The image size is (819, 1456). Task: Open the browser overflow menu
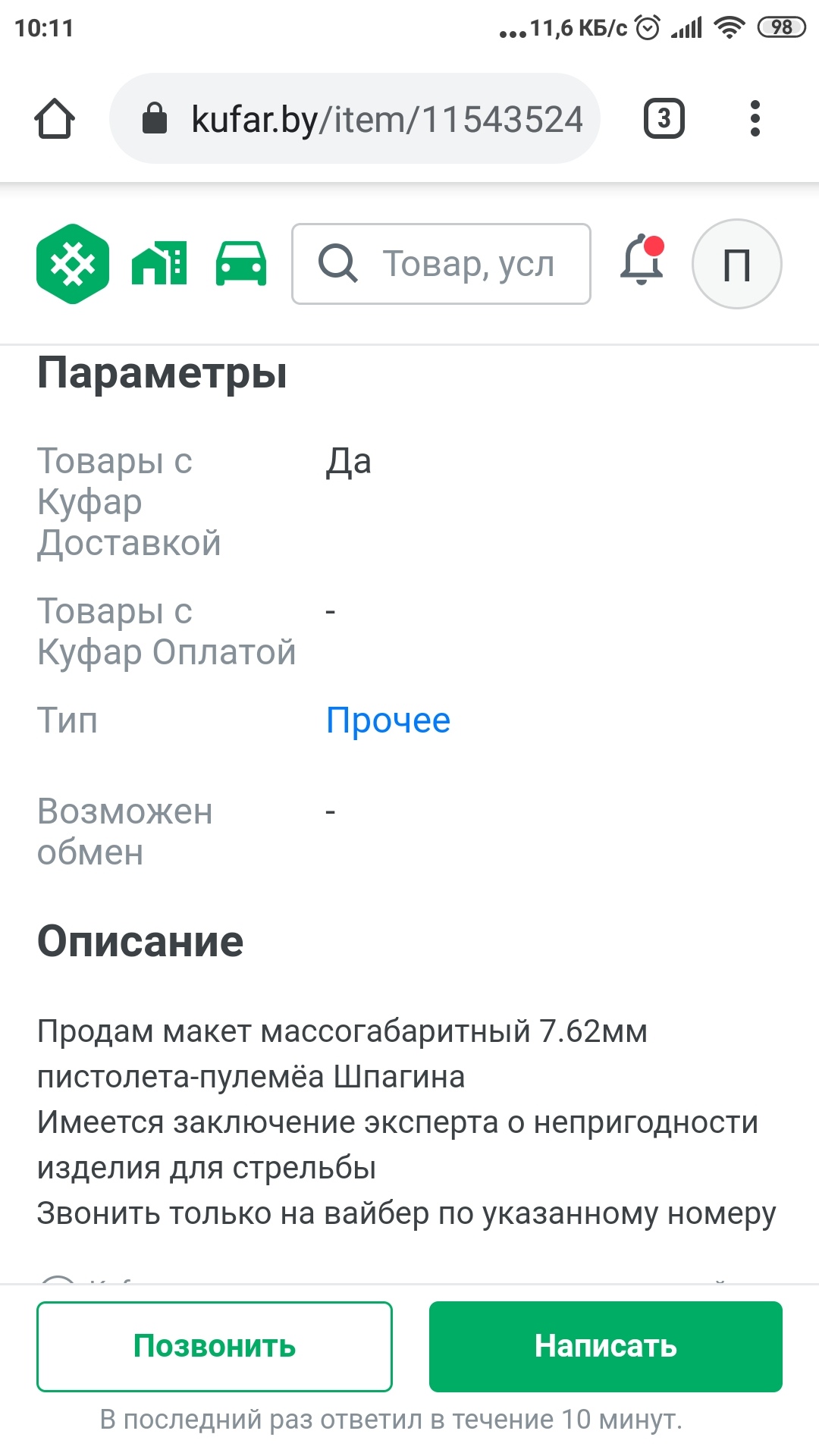(x=754, y=119)
